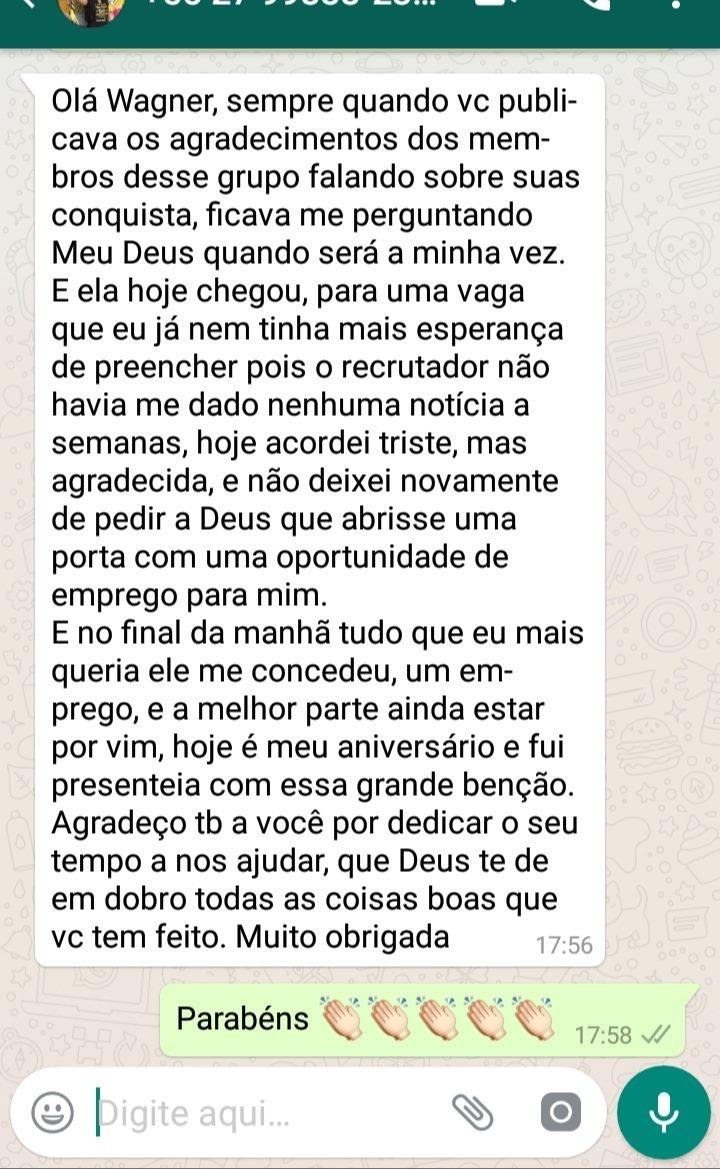Open the emoji picker
Screen dimensions: 720x1169
pyautogui.click(x=52, y=1112)
